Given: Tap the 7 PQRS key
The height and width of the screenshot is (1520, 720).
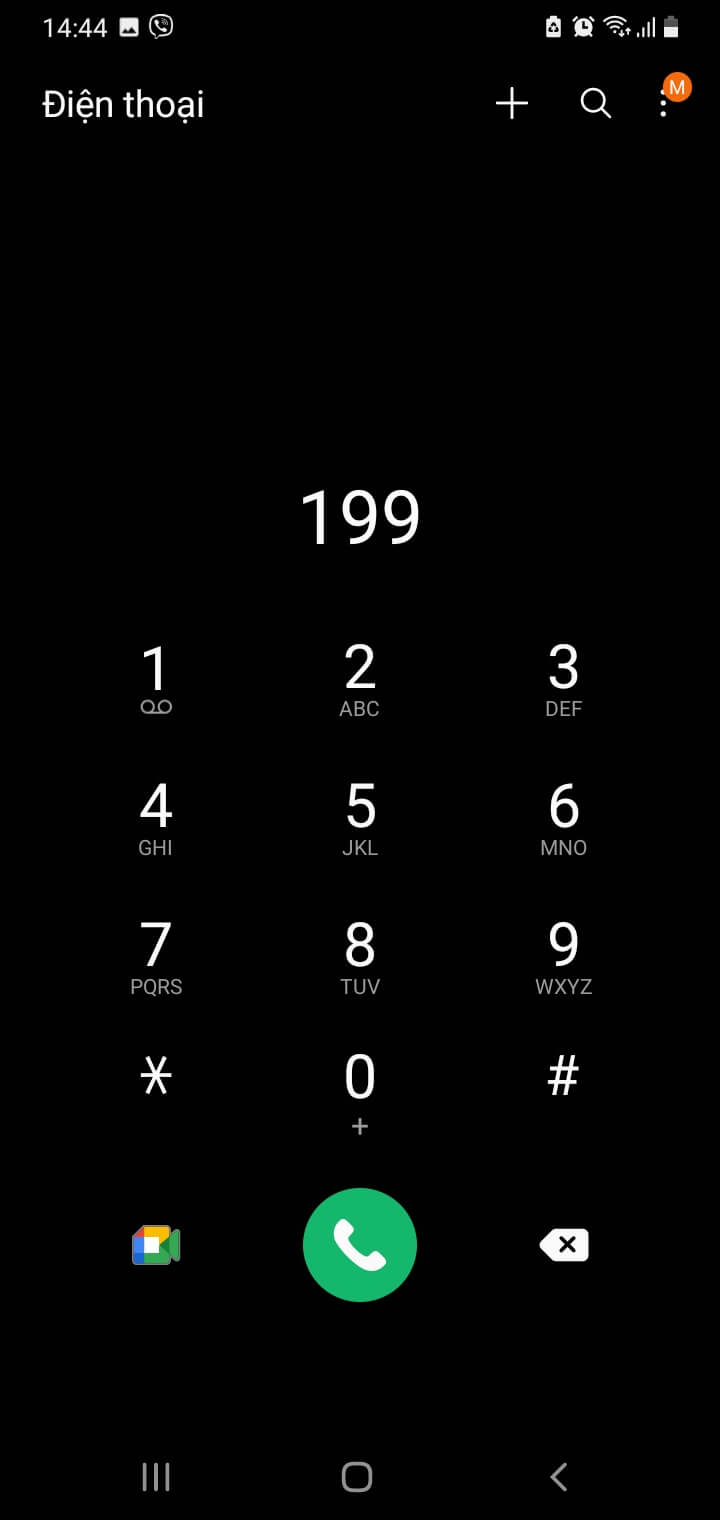Looking at the screenshot, I should click(x=156, y=956).
